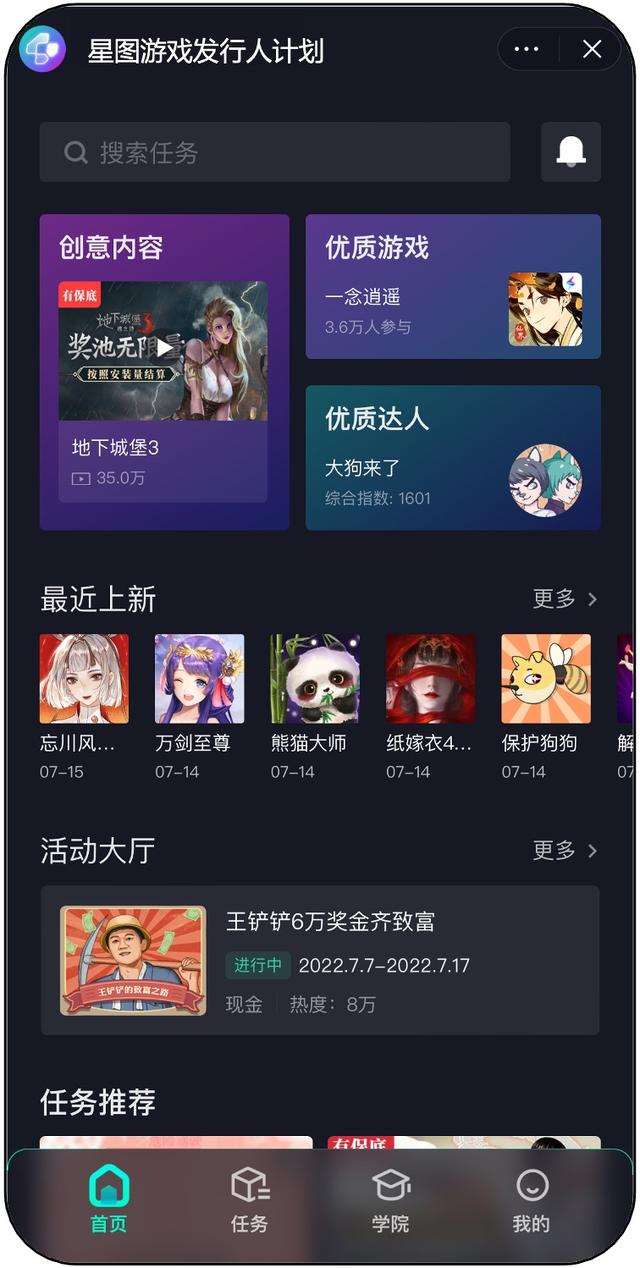
Task: Open the 优质达人 card for 大狗来了
Action: (x=453, y=458)
